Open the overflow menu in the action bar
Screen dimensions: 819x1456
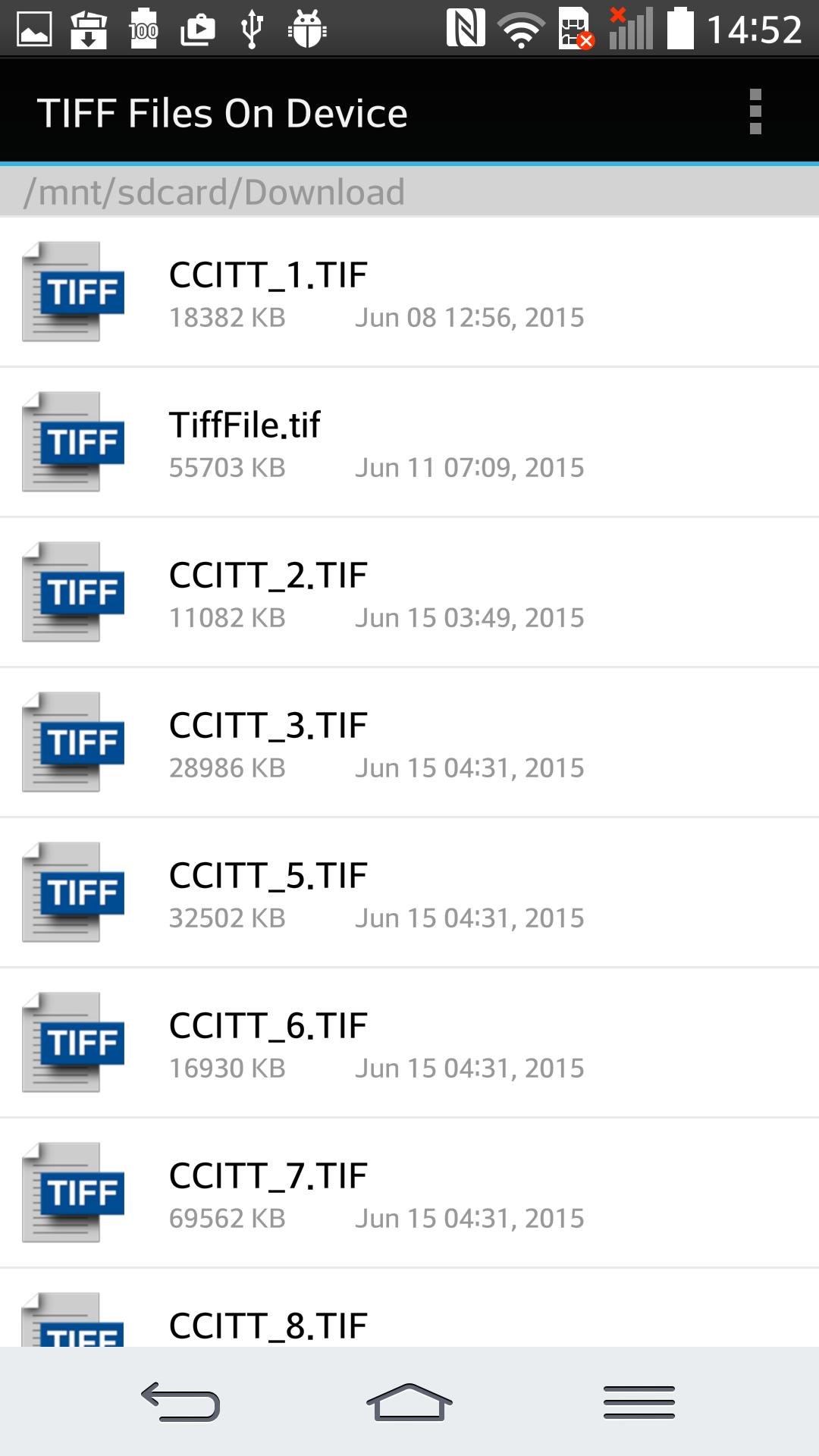coord(755,111)
